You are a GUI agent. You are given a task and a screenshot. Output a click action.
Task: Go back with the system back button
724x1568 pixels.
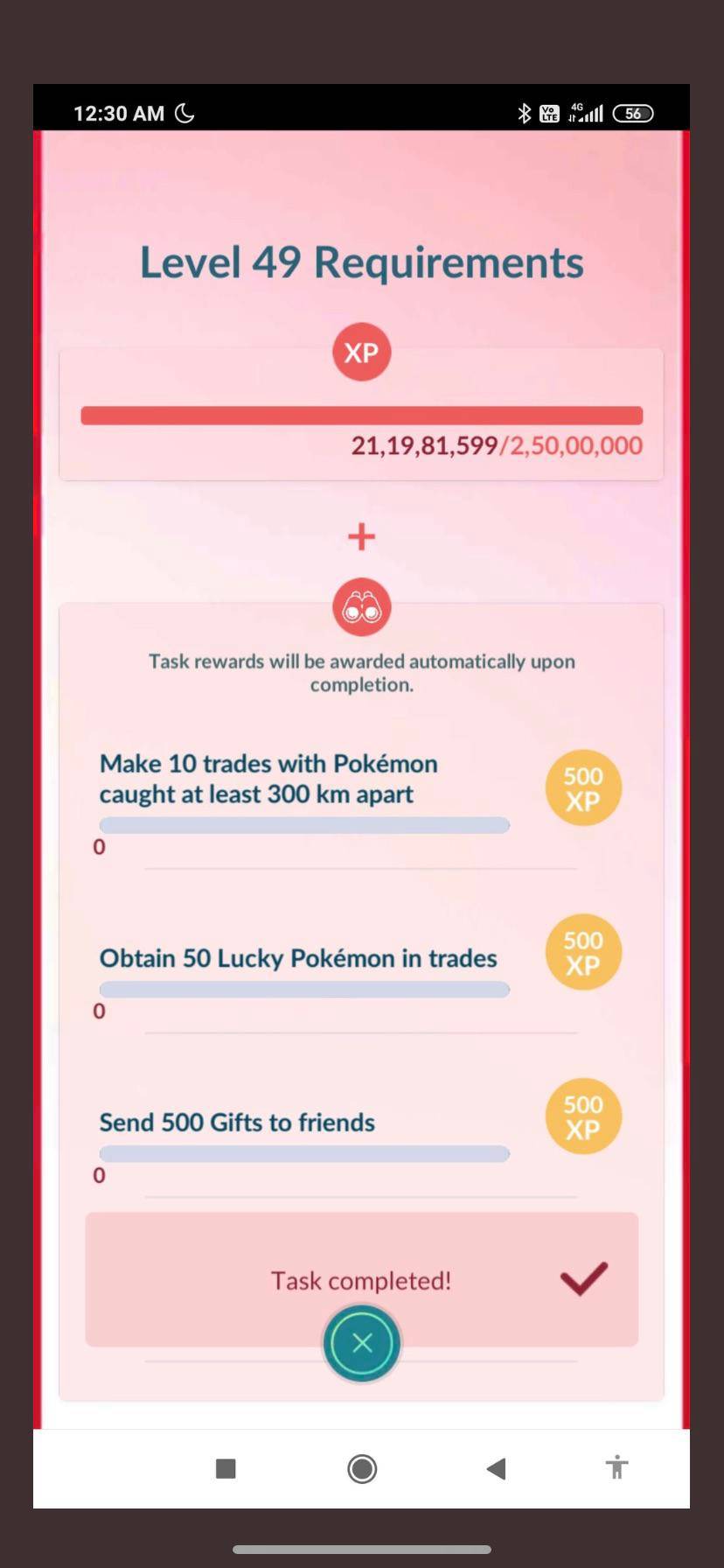click(496, 1468)
